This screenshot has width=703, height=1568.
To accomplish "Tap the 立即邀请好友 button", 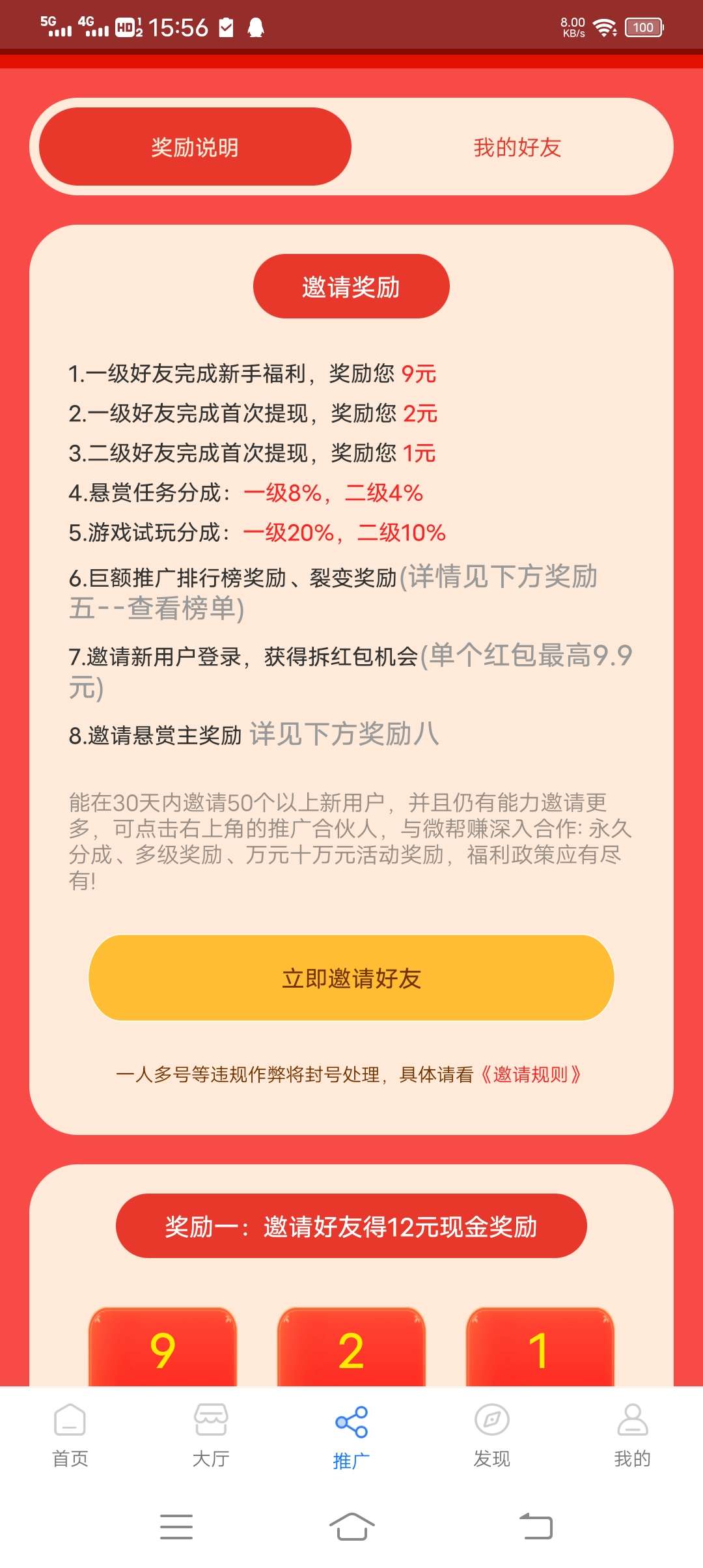I will (x=351, y=978).
